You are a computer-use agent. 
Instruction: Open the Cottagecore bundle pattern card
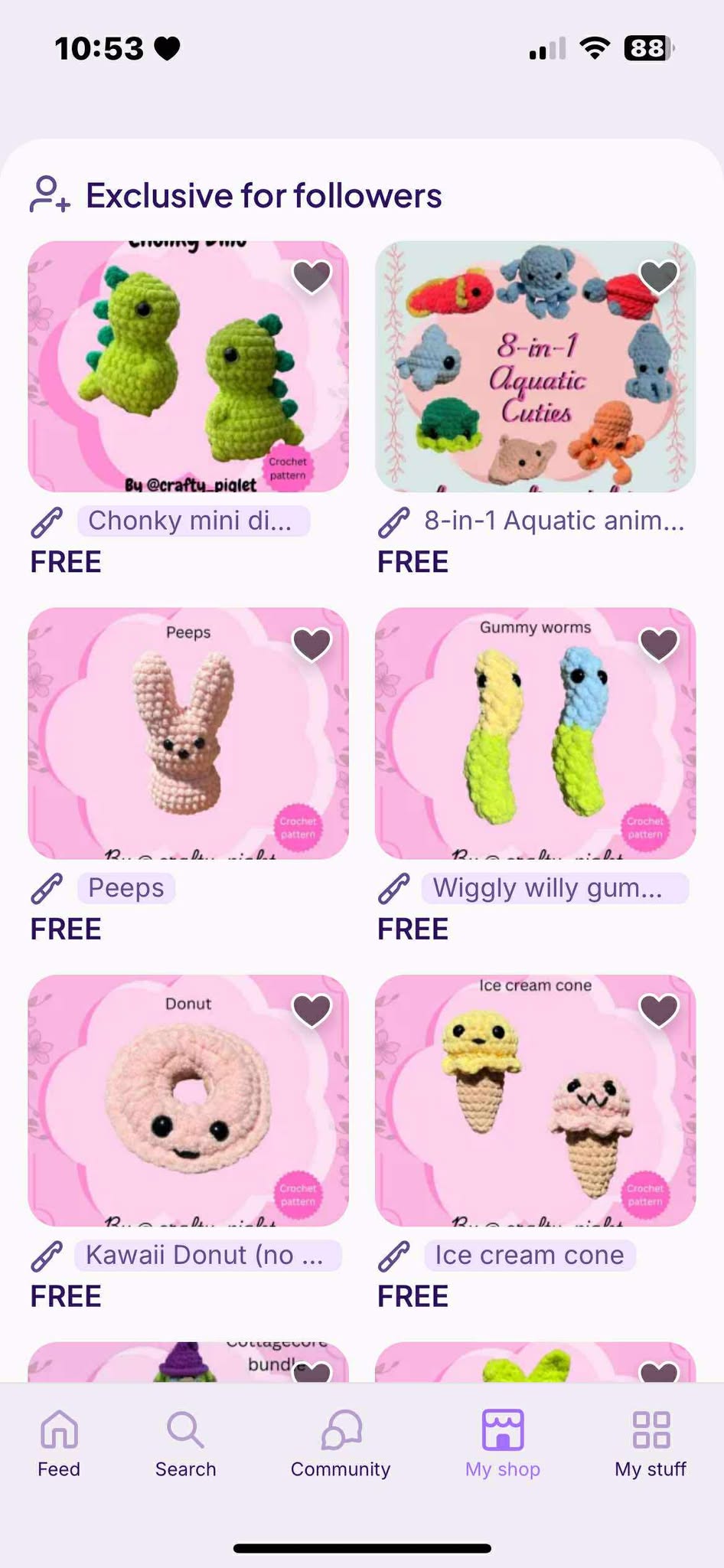pos(188,1362)
